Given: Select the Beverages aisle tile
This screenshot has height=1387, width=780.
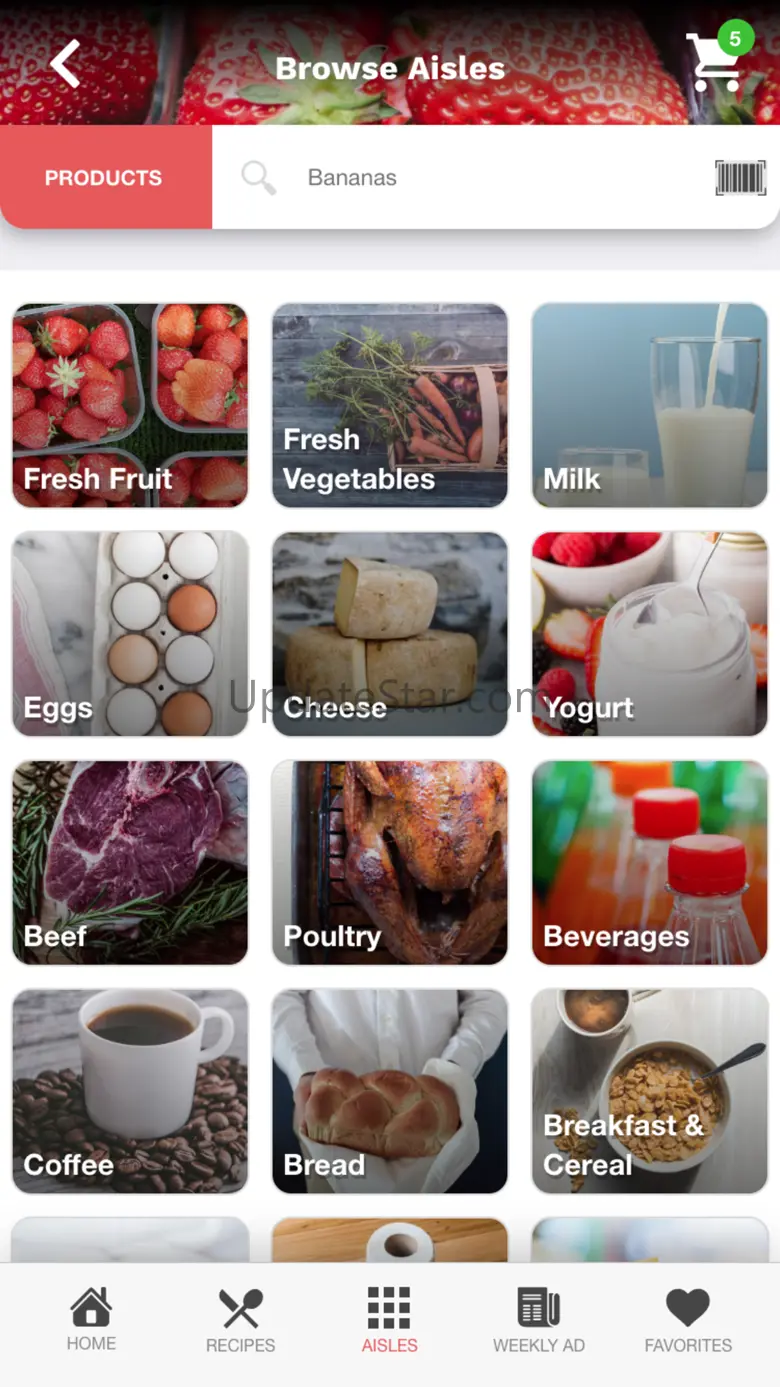Looking at the screenshot, I should click(x=650, y=862).
